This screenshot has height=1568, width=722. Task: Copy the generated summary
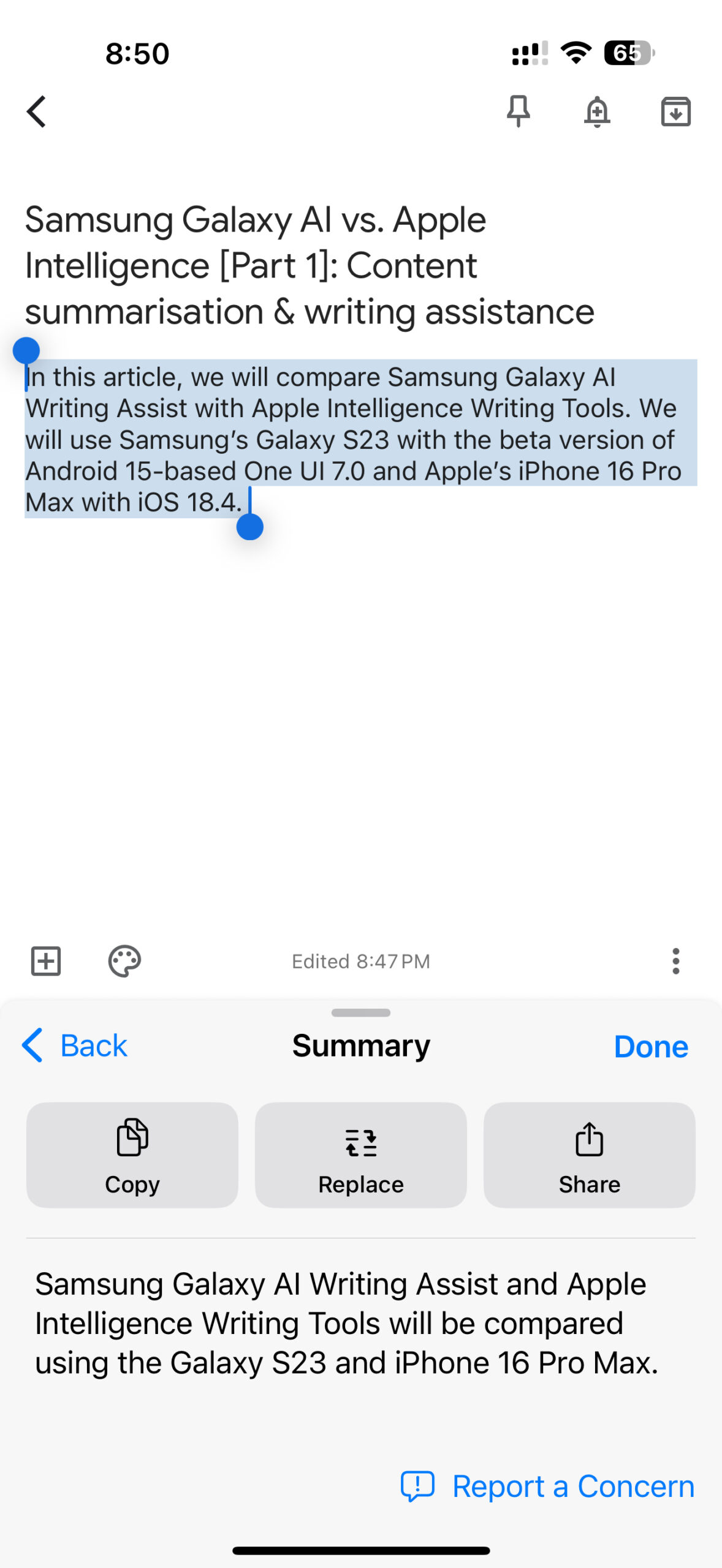[x=132, y=1155]
